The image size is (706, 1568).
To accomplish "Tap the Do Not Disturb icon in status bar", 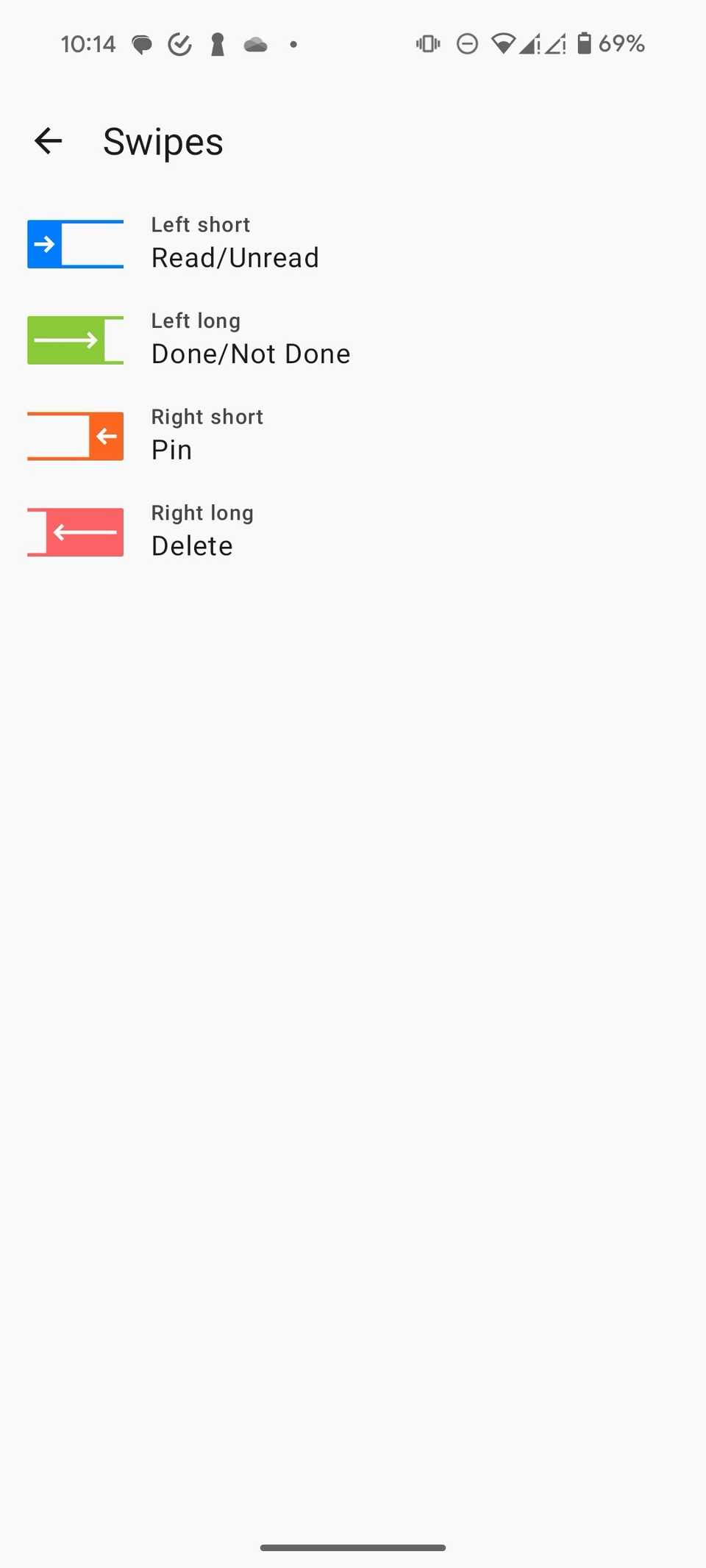I will [468, 44].
